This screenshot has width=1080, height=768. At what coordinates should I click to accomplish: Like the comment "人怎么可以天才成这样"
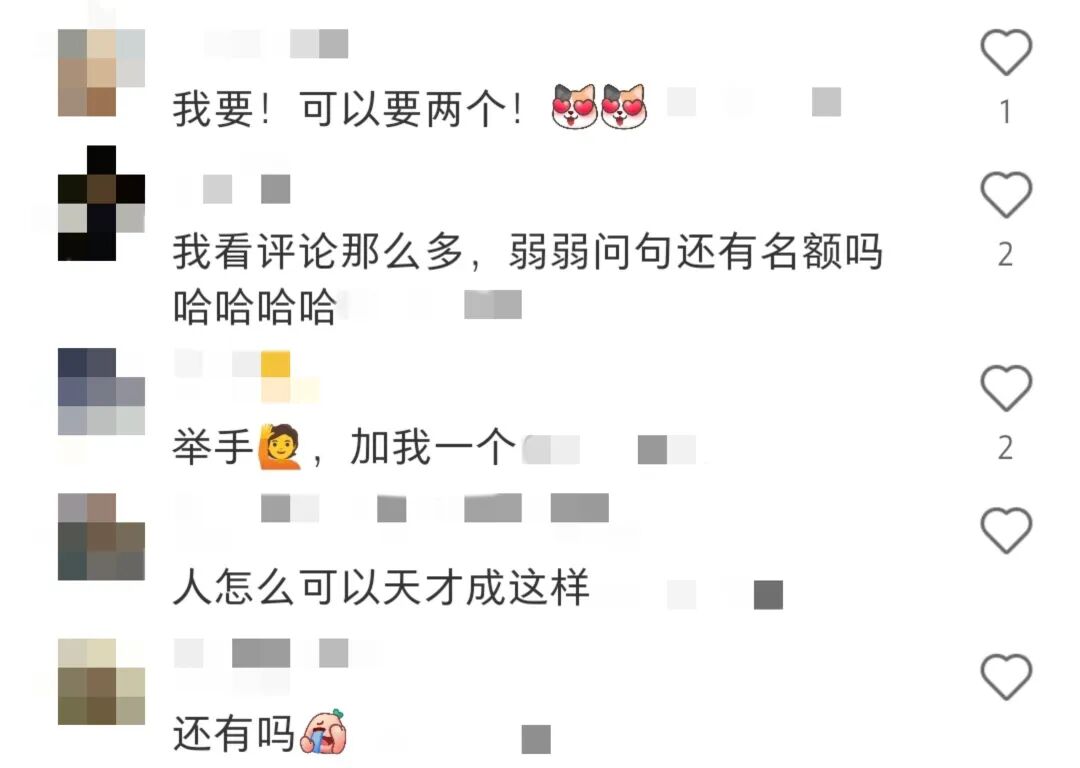pos(1005,531)
